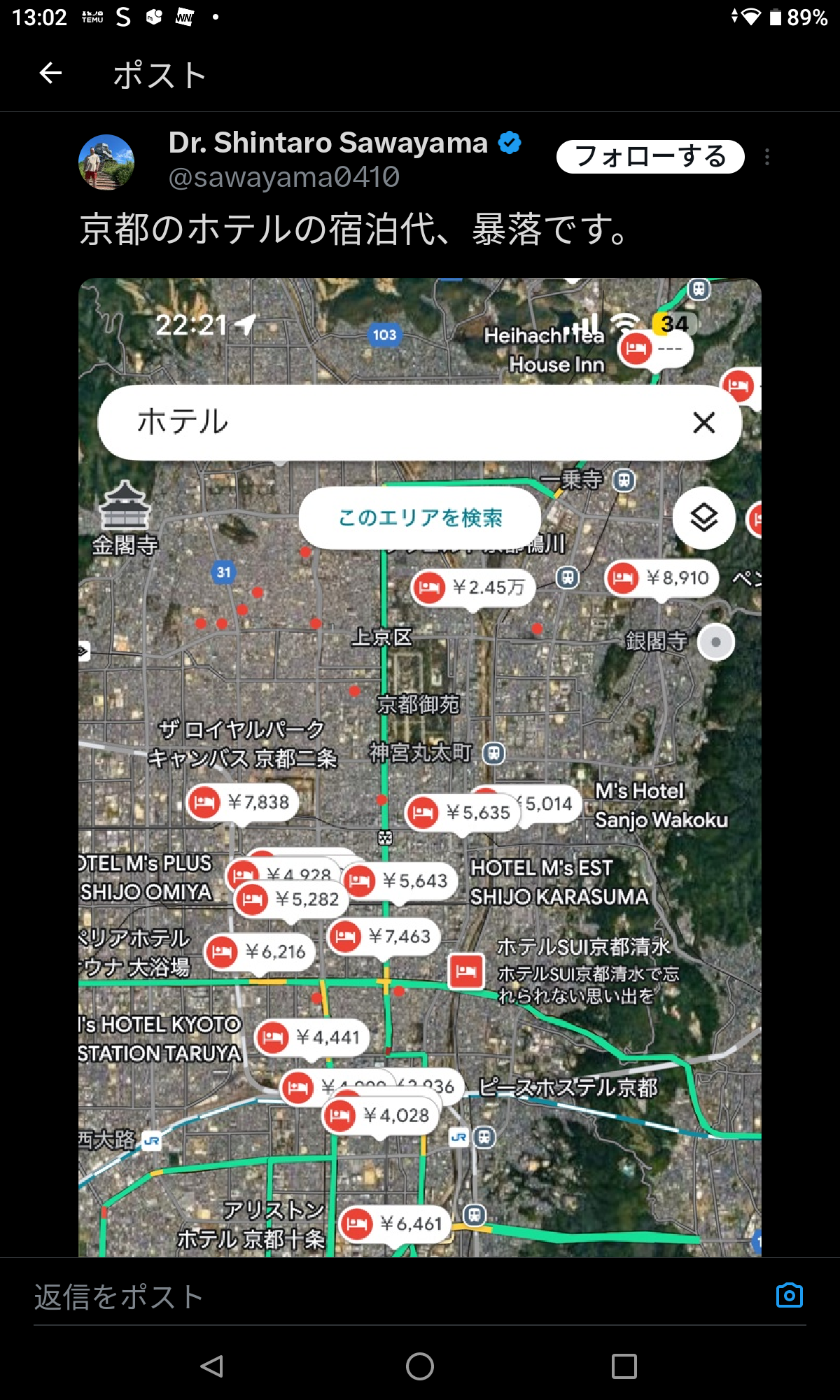
Task: Open Dr. Shintaro Sawayama's profile picture
Action: pyautogui.click(x=106, y=162)
